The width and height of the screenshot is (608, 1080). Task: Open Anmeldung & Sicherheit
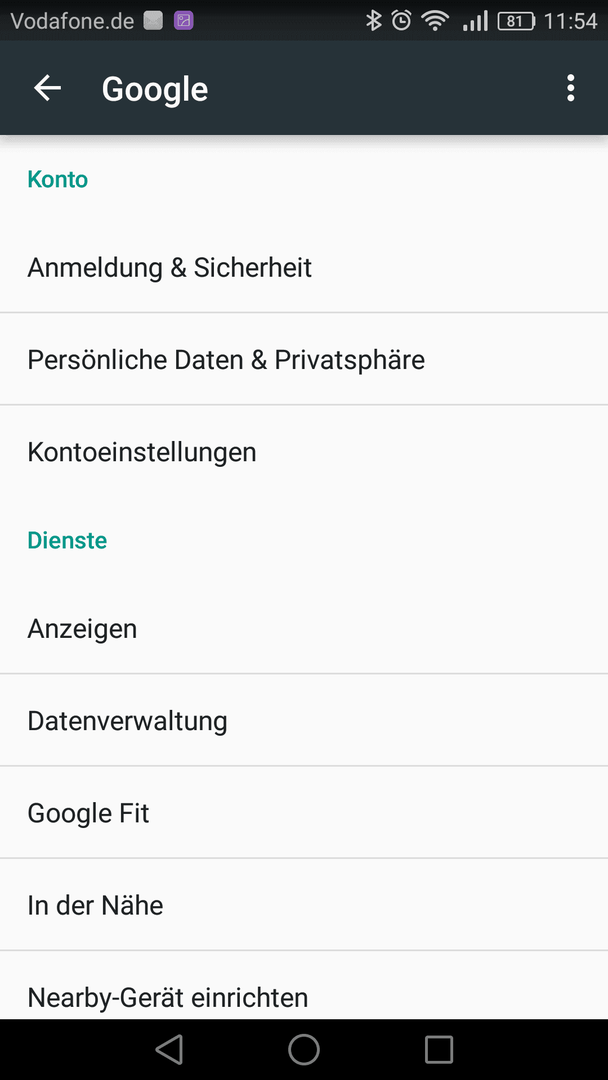tap(304, 267)
